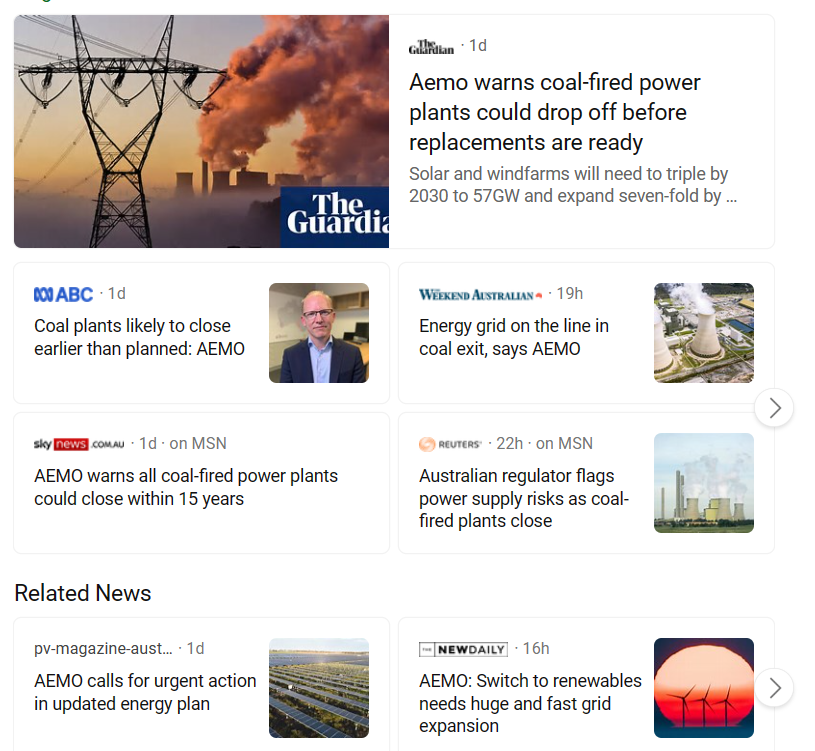This screenshot has height=751, width=815.
Task: Open the Guardian article on coal-fired power plants
Action: (555, 112)
